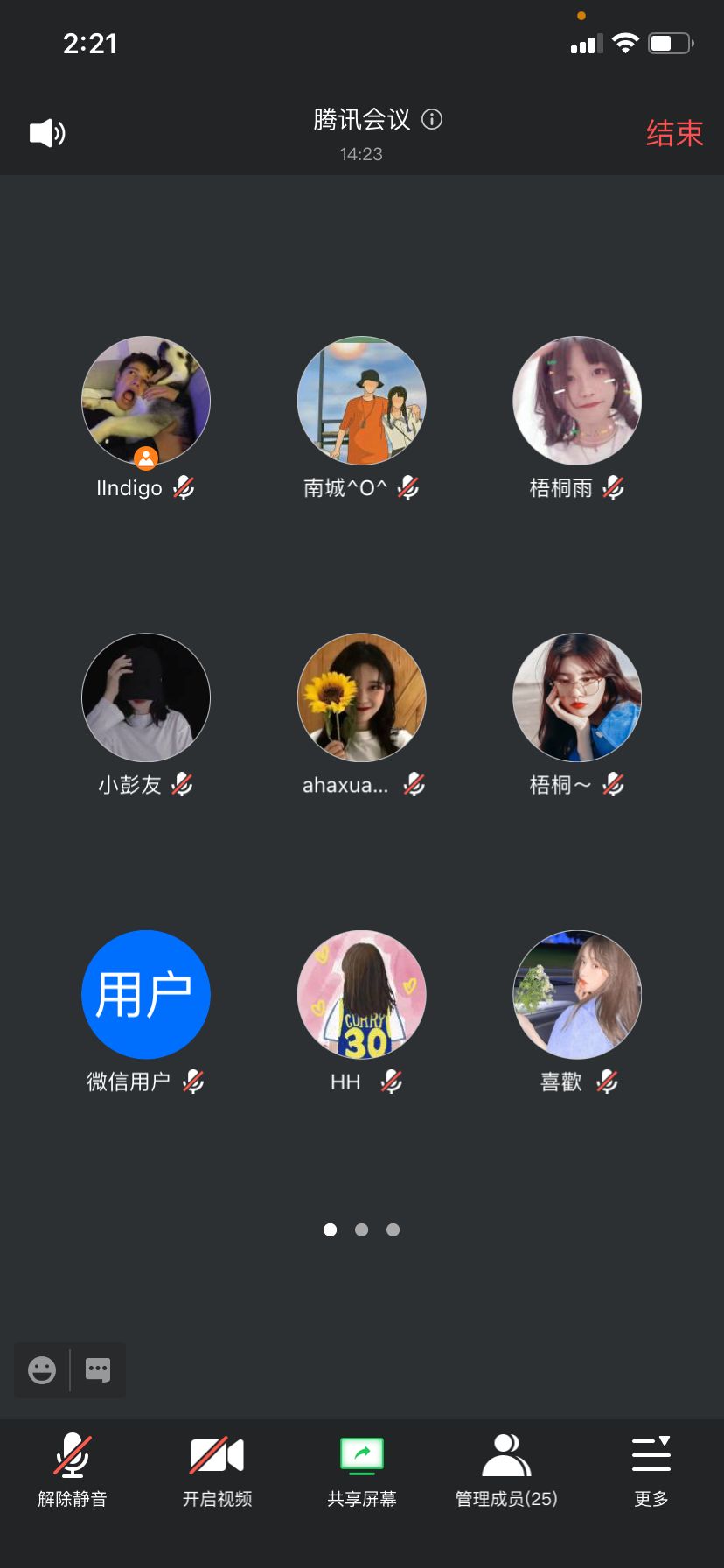Go to the second page dot
The image size is (724, 1568).
pyautogui.click(x=361, y=1229)
